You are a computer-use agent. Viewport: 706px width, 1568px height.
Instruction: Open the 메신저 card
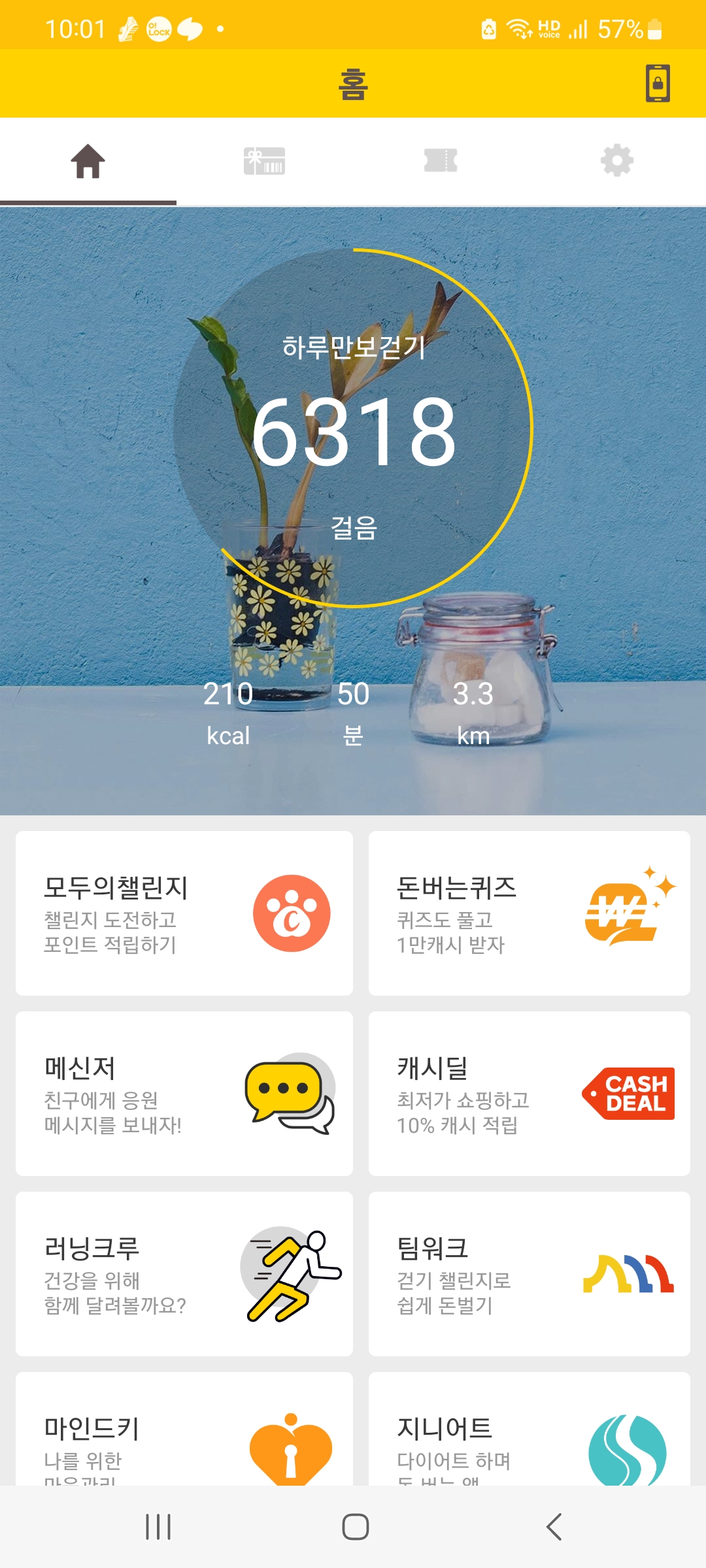click(184, 1094)
